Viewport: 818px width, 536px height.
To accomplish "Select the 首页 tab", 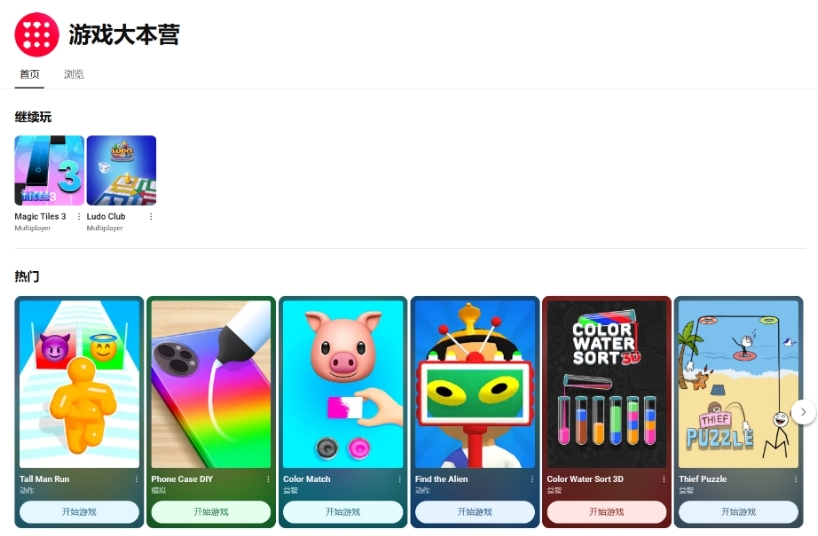I will coord(30,74).
